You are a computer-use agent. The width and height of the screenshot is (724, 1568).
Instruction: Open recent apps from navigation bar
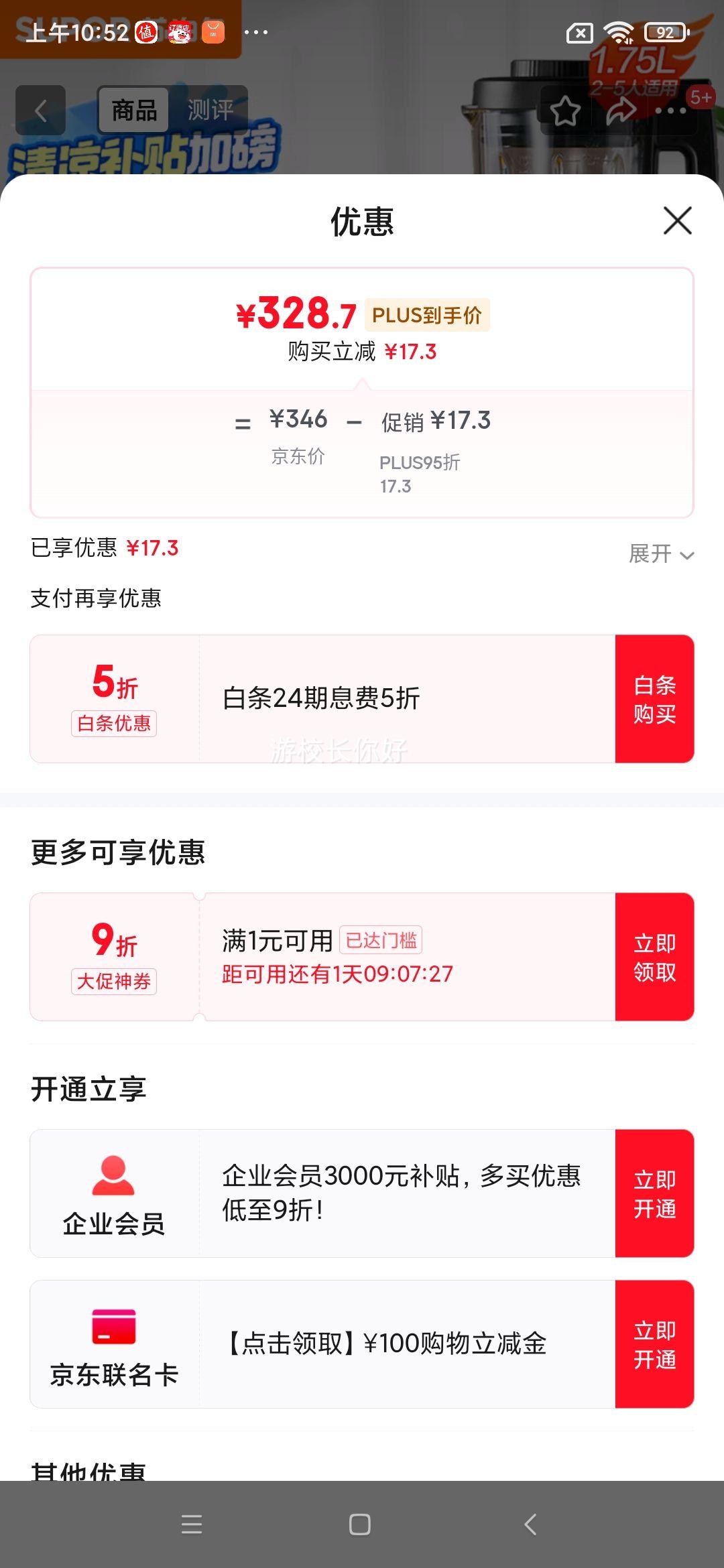(192, 1524)
